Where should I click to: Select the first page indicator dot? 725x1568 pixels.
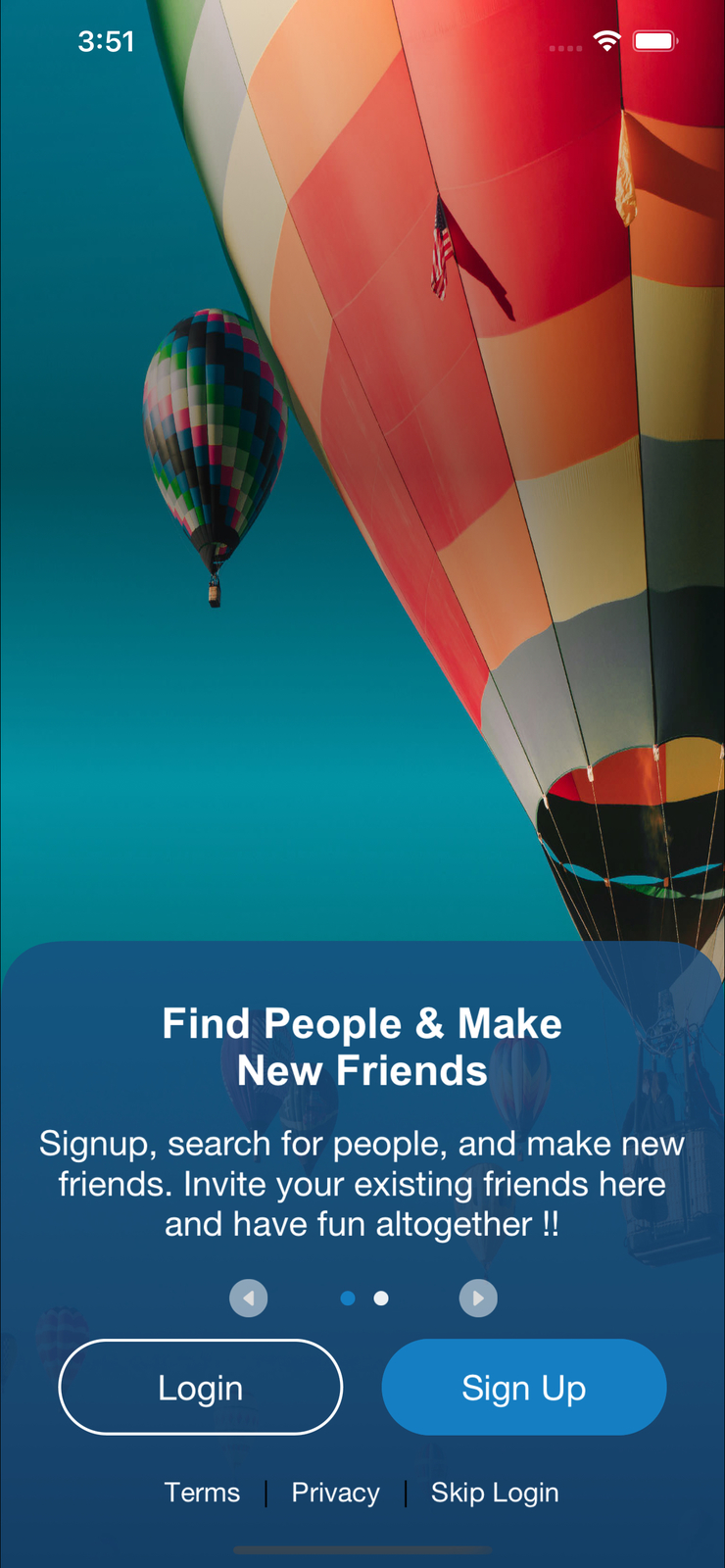click(x=348, y=1298)
